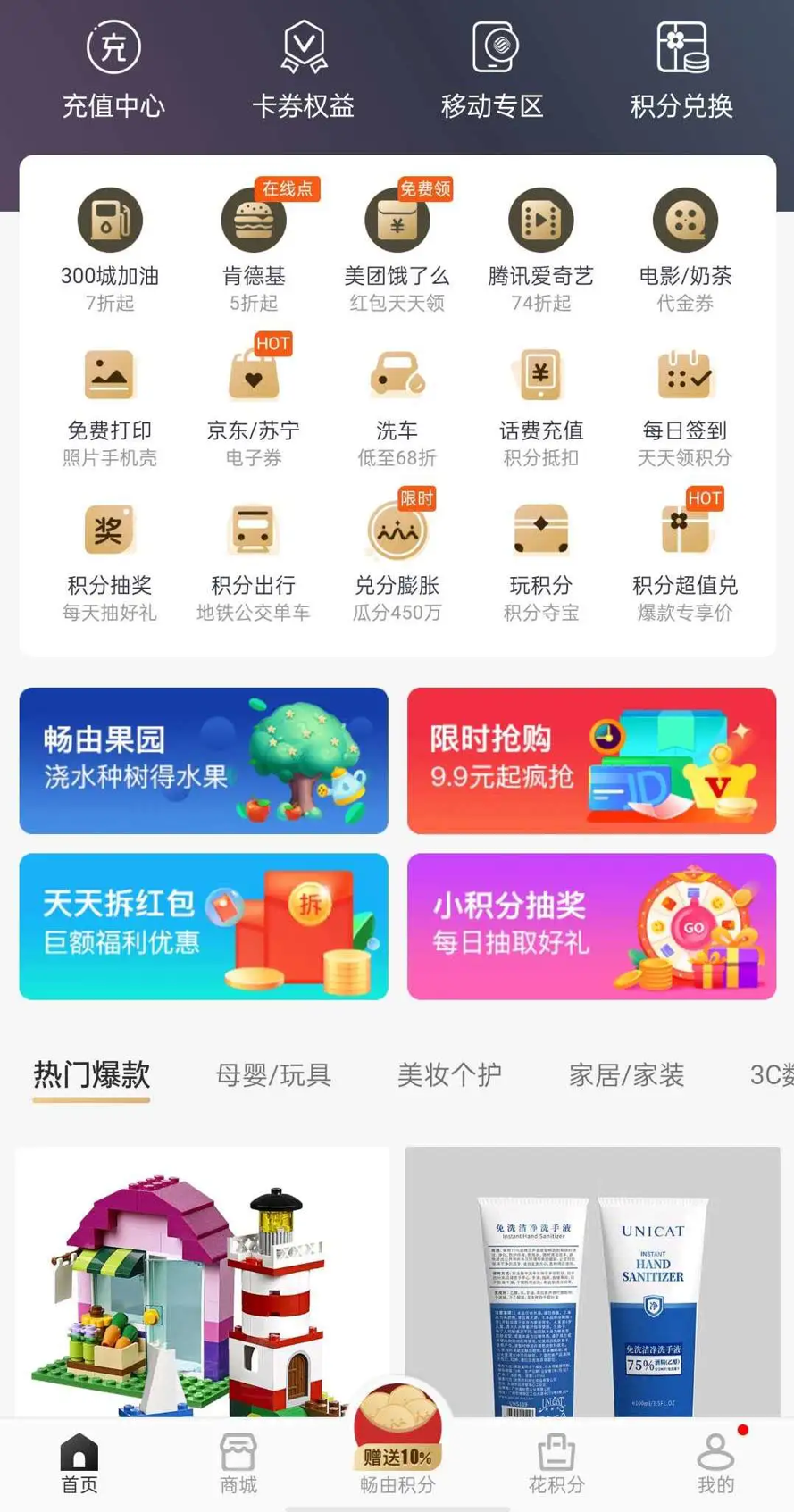The image size is (794, 1512).
Task: Open the 小积分抽奖 lucky draw banner
Action: 591,926
